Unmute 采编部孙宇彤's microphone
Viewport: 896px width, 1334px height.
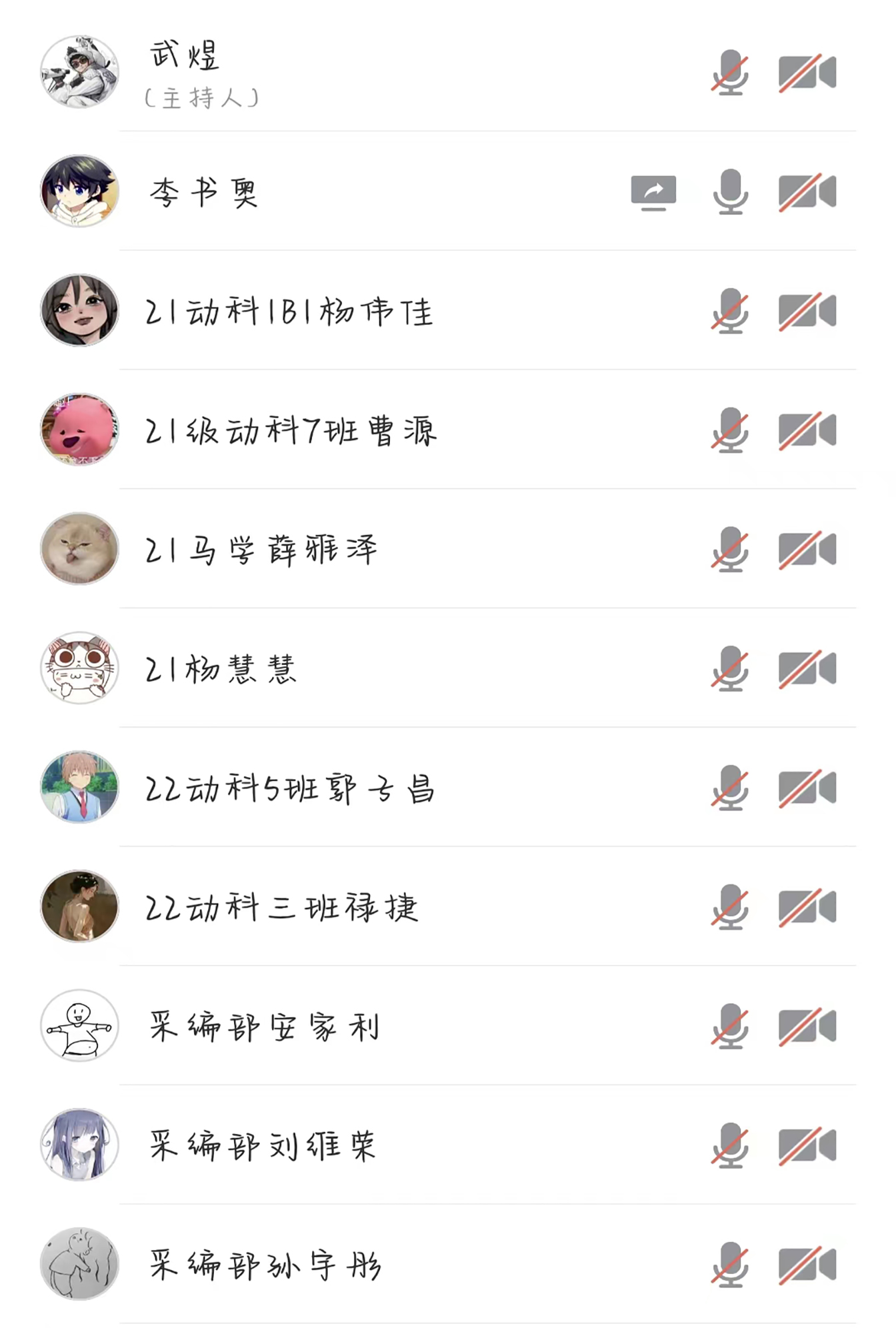point(730,1265)
